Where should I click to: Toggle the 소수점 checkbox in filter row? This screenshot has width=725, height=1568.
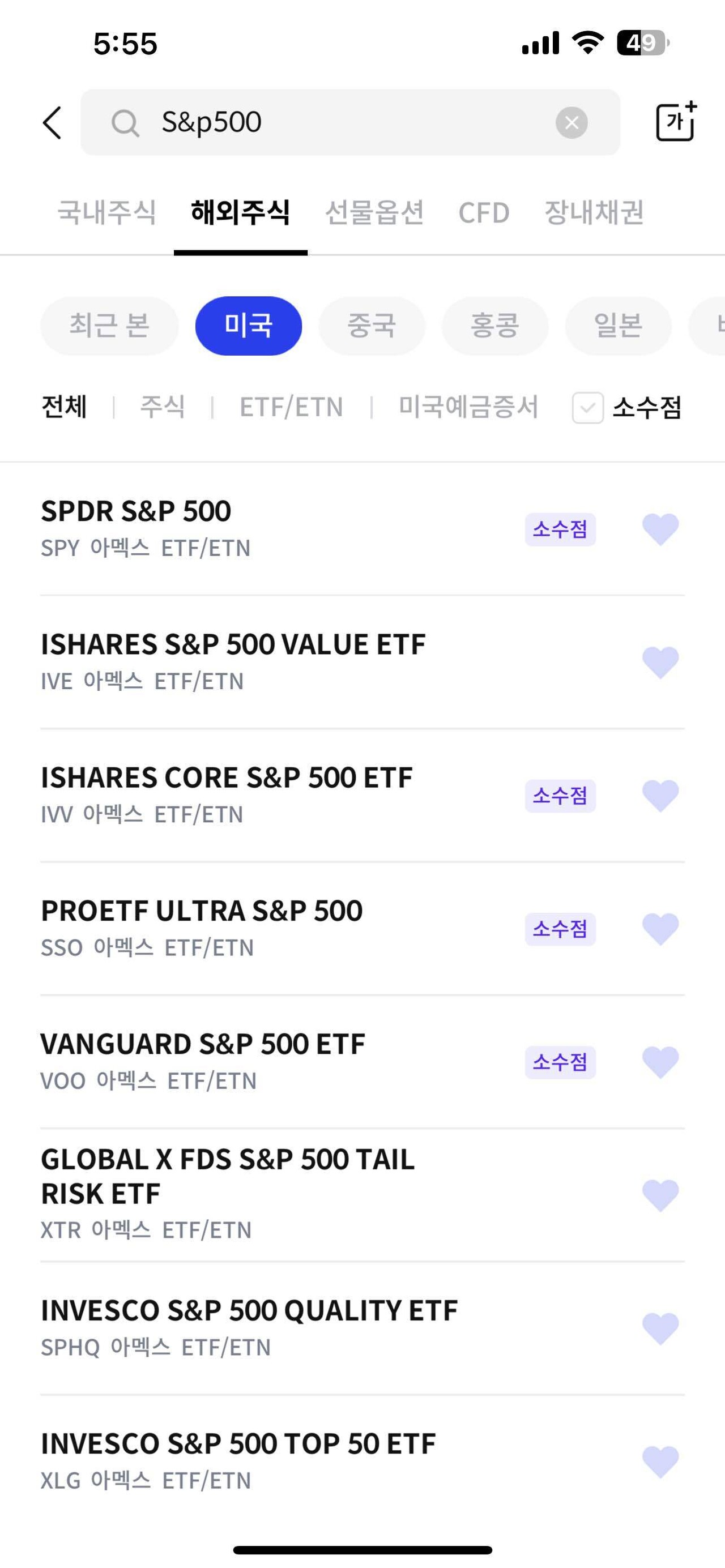[x=586, y=406]
